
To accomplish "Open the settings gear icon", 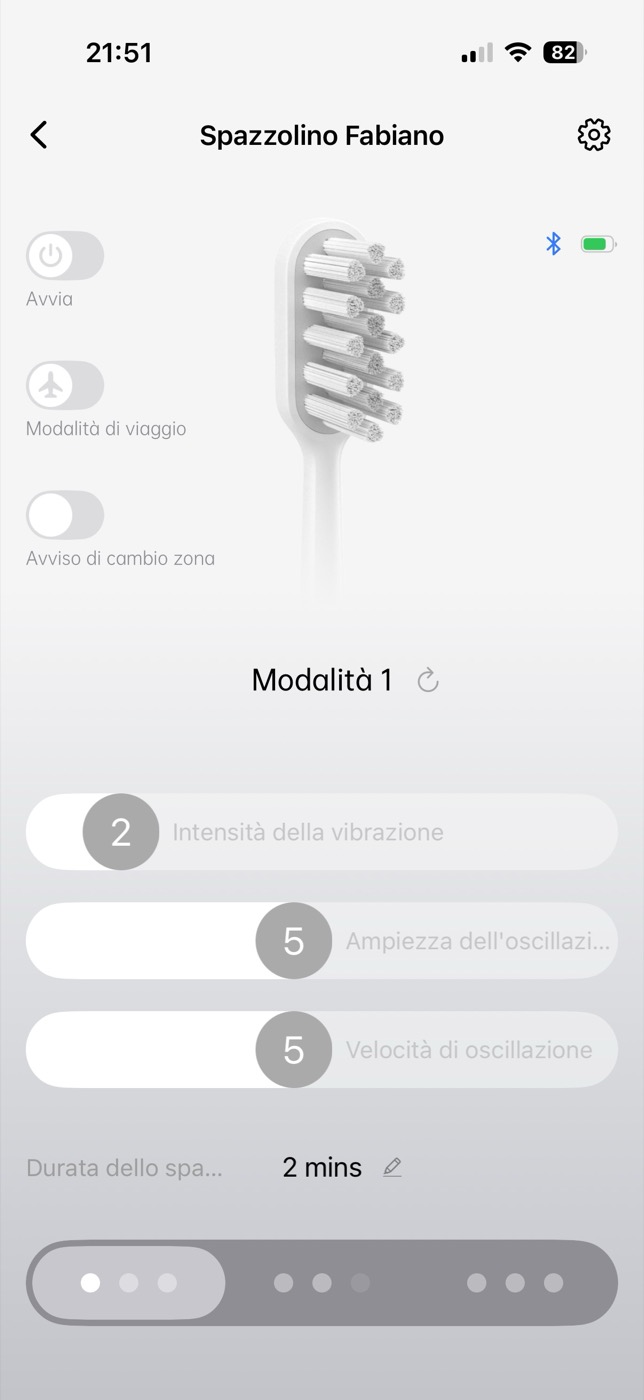I will (x=594, y=135).
